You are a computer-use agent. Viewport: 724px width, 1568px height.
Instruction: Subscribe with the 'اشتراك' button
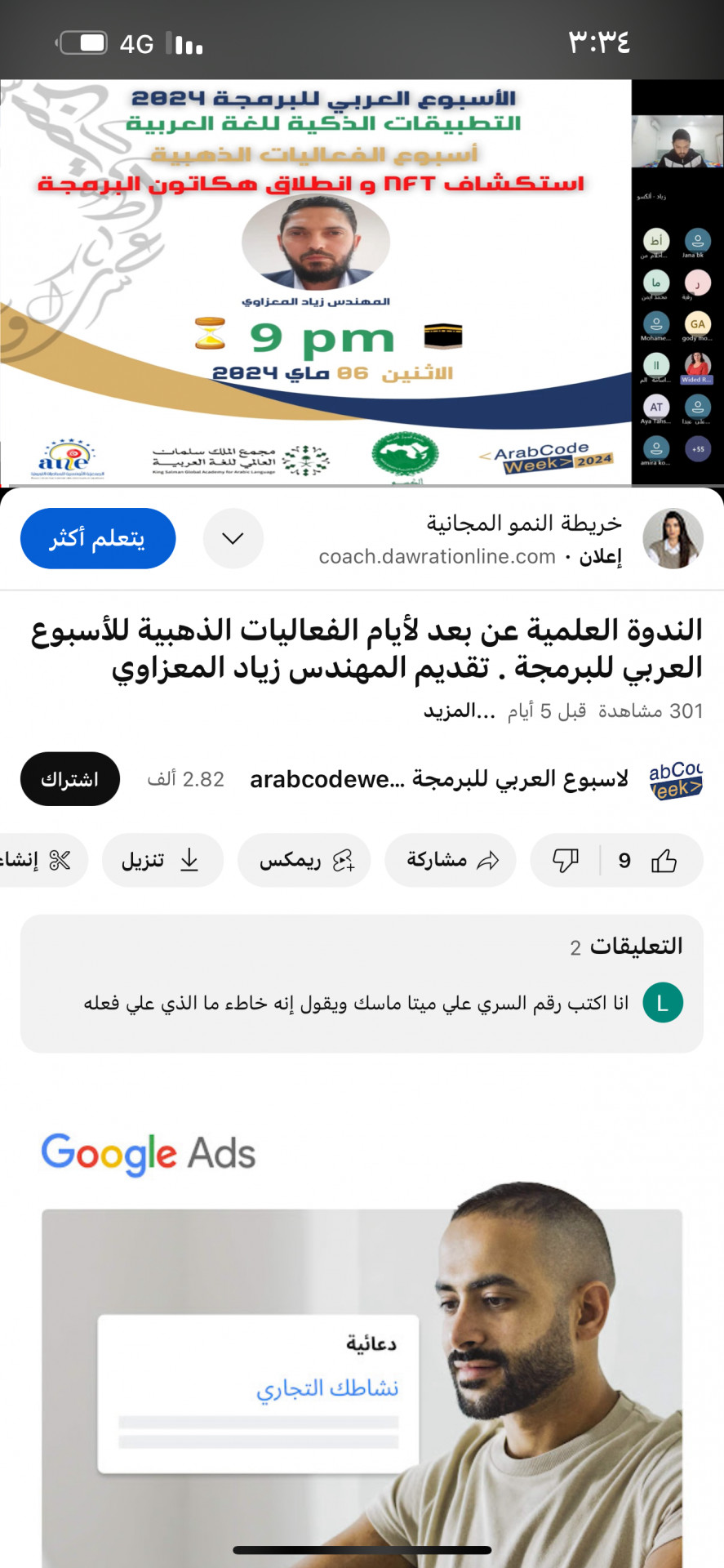pyautogui.click(x=70, y=779)
